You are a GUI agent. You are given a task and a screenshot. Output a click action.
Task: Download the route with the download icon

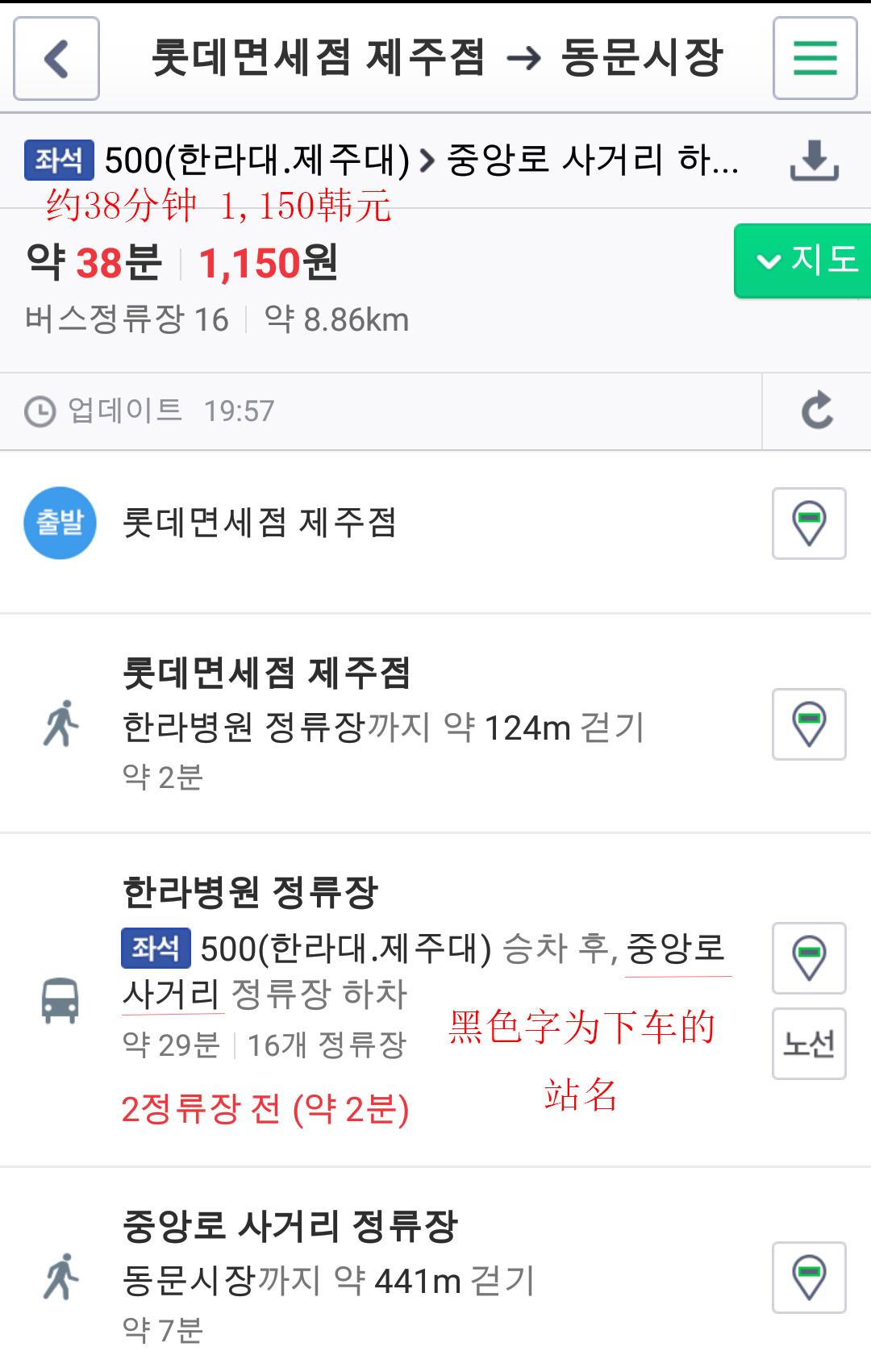tap(814, 161)
